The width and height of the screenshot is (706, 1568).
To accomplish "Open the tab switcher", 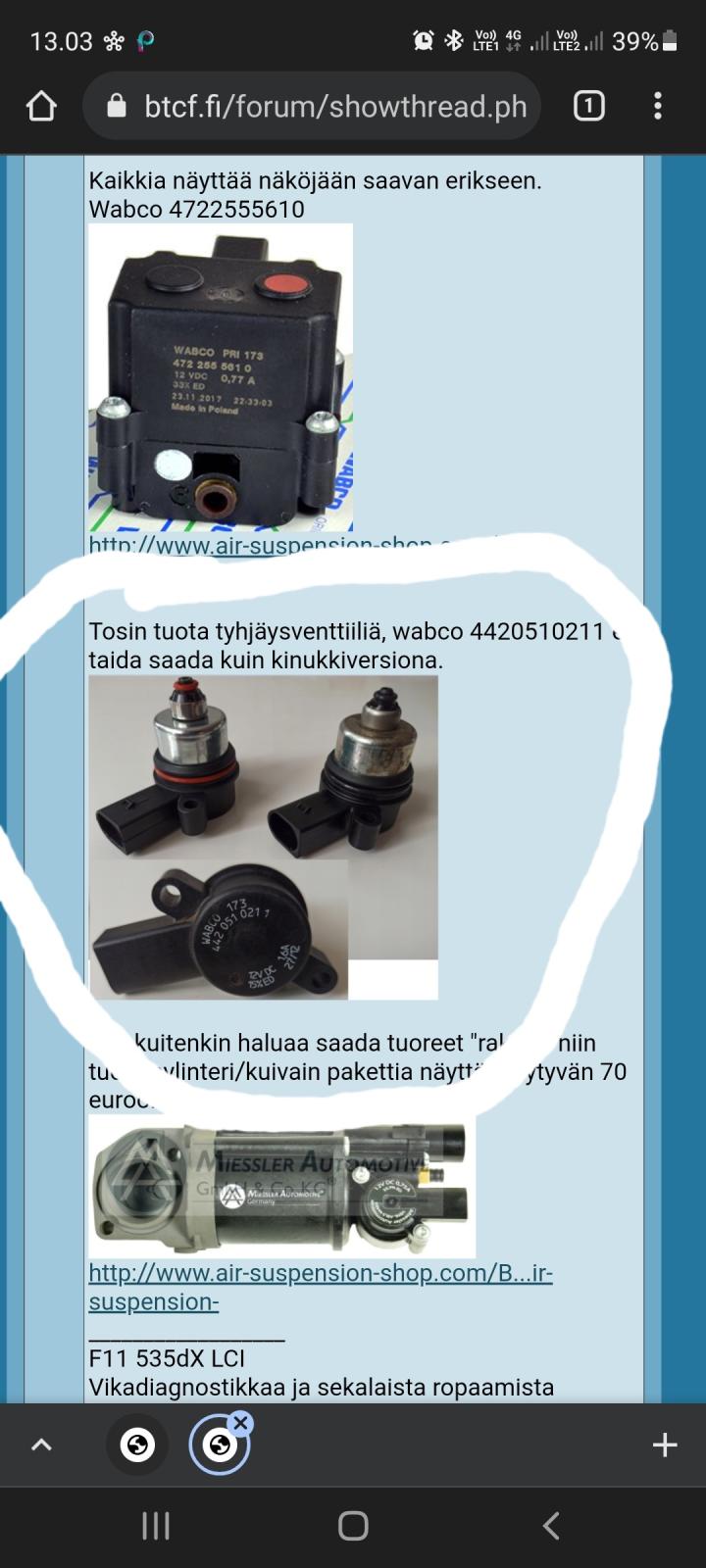I will tap(588, 106).
